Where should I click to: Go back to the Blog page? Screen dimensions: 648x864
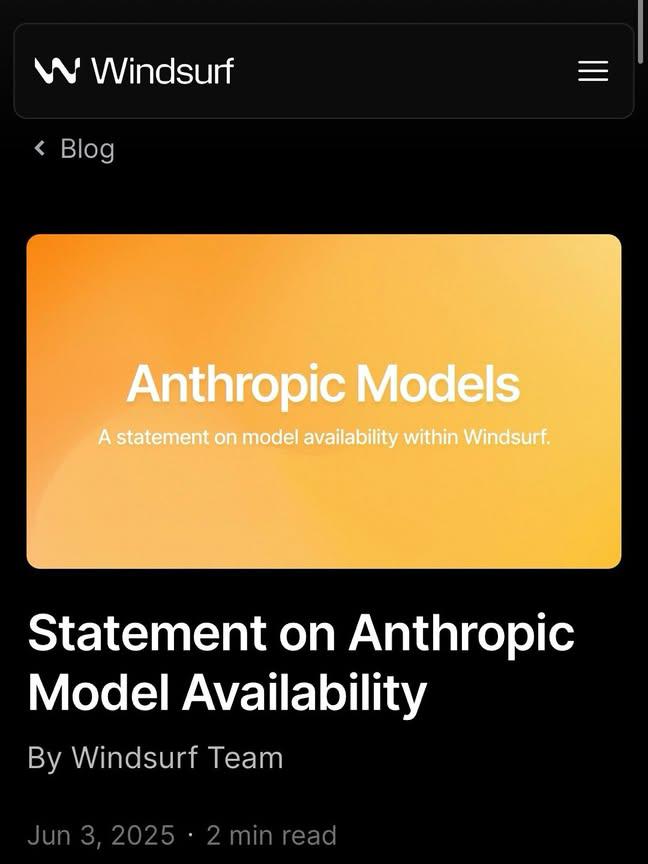pos(75,149)
